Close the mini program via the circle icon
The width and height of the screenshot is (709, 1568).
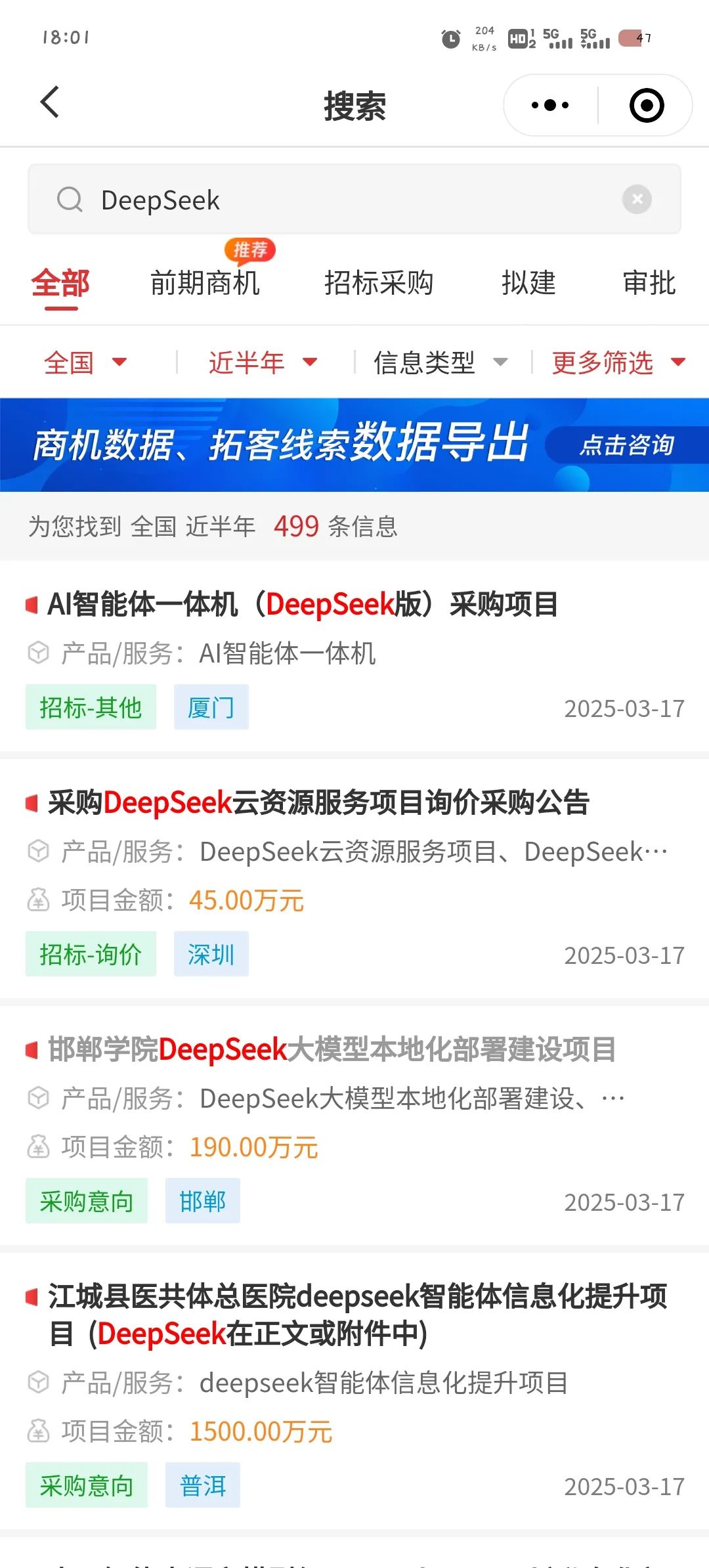pyautogui.click(x=647, y=105)
